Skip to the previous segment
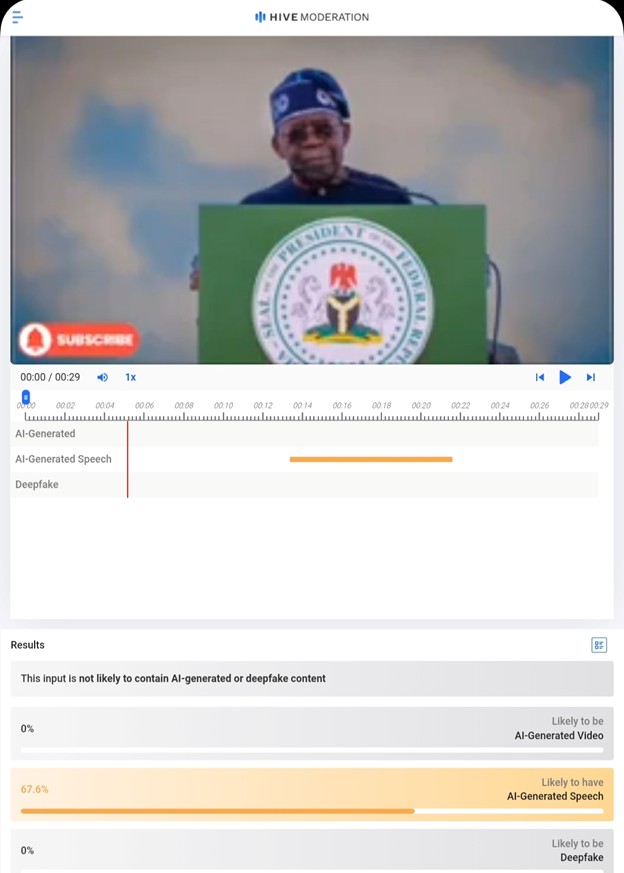 [x=540, y=377]
